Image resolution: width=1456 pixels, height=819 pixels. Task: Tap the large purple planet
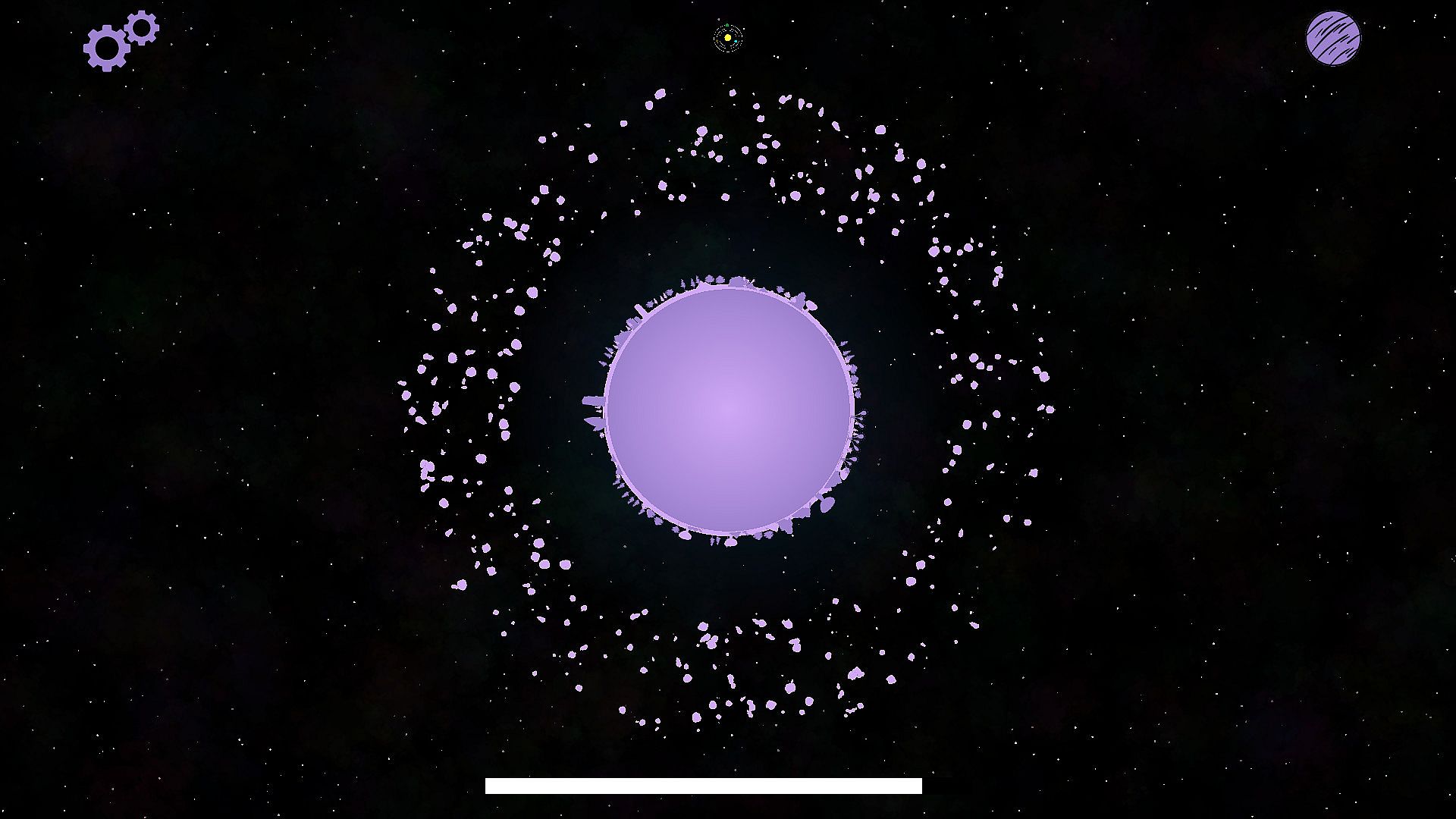coord(729,409)
